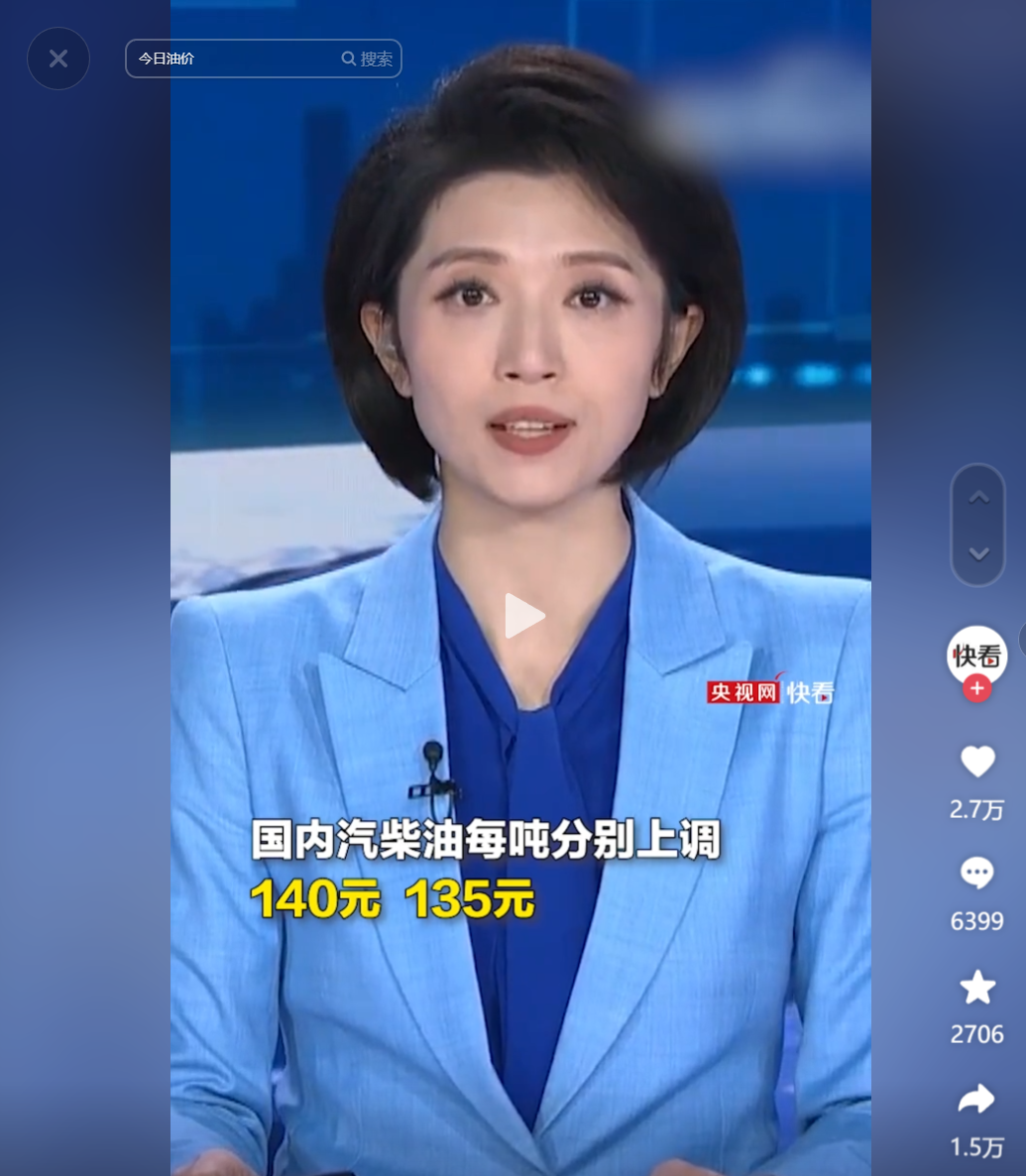1026x1176 pixels.
Task: Tap the 搜索 search button
Action: [368, 59]
